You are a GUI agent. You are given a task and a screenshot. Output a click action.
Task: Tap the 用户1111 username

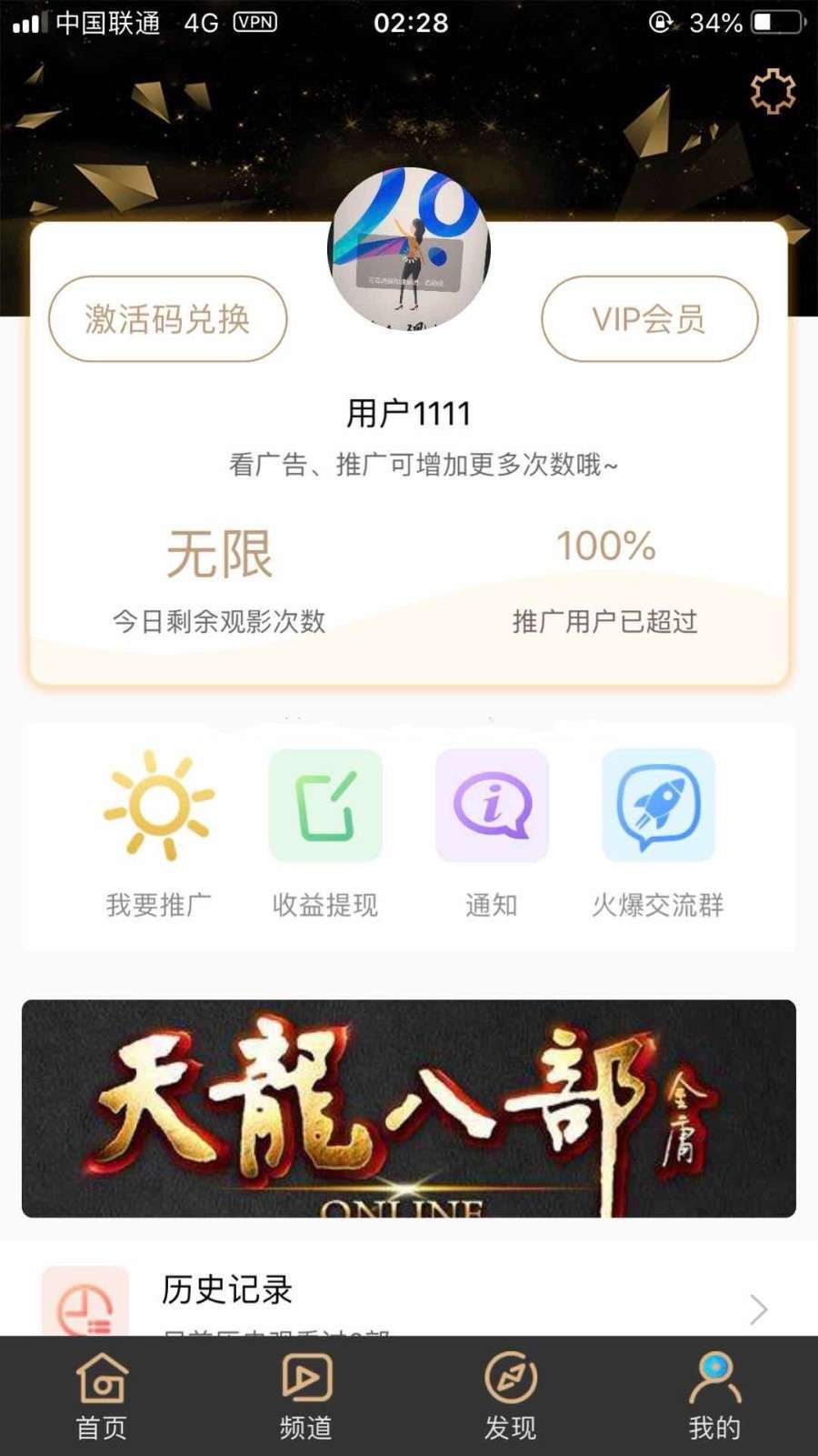click(x=408, y=411)
